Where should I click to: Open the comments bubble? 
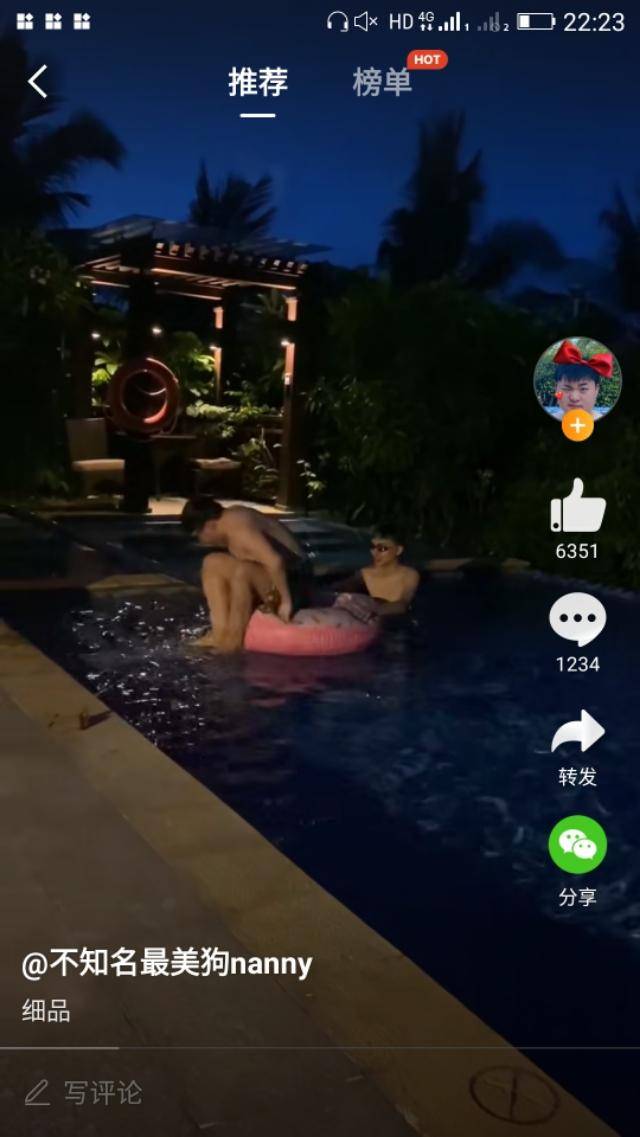(x=577, y=620)
